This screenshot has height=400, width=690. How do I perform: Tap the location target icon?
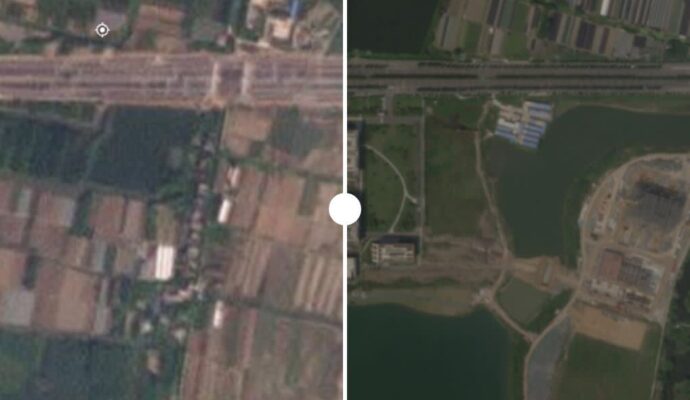pos(101,30)
